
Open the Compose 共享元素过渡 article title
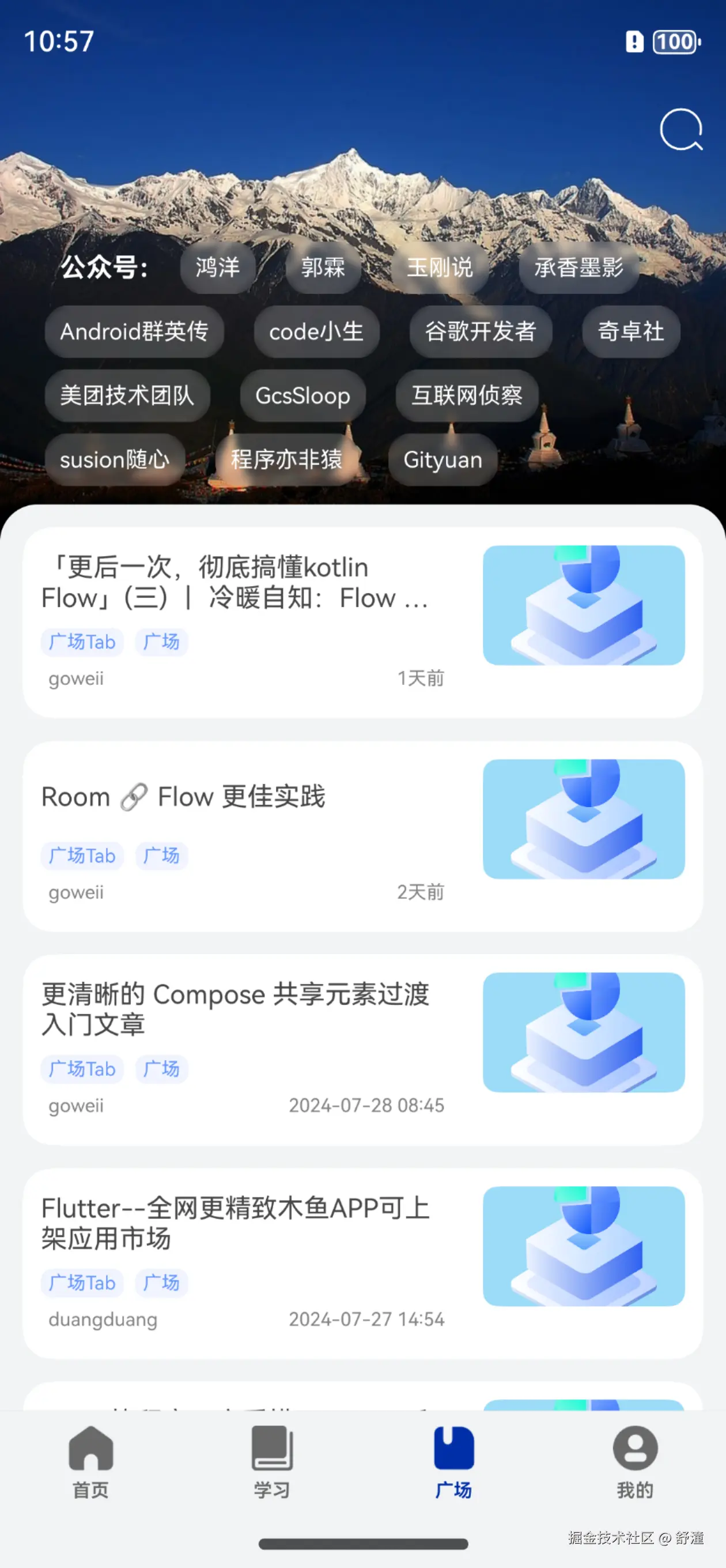click(x=236, y=1011)
